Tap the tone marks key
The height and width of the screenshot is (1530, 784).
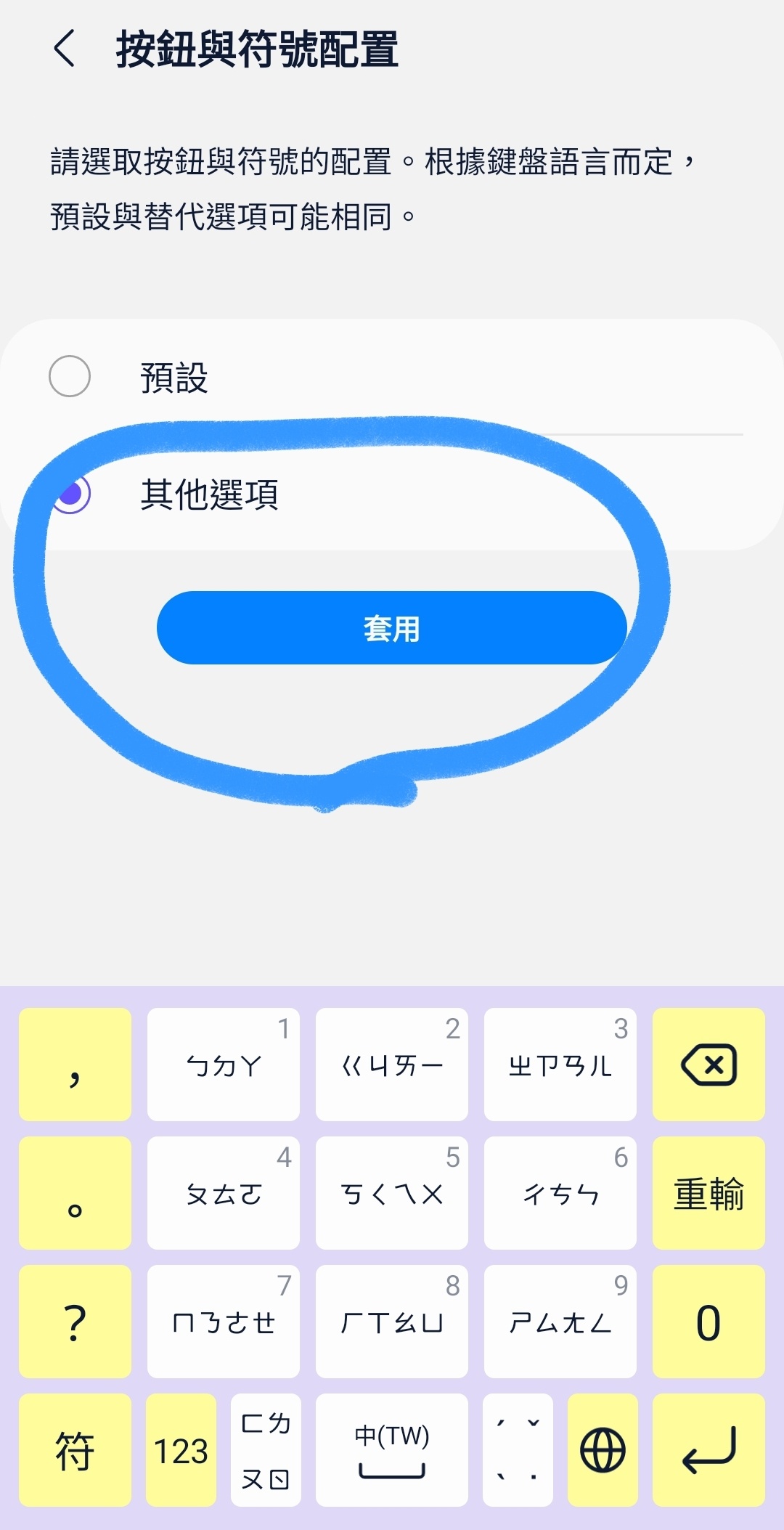click(x=518, y=1450)
